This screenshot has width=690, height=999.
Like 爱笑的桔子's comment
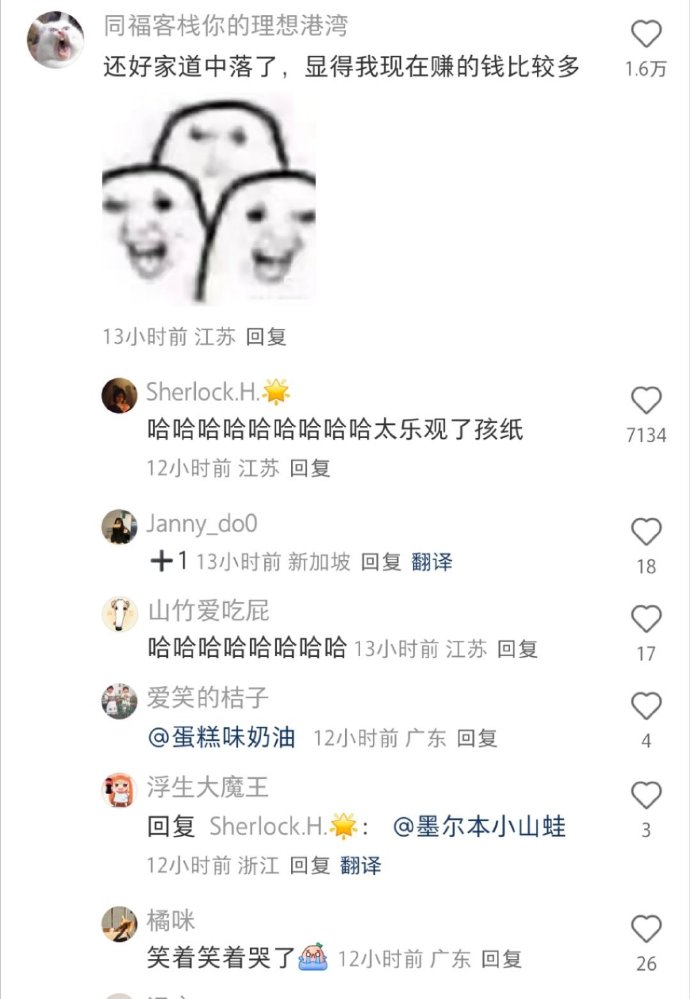pyautogui.click(x=647, y=706)
